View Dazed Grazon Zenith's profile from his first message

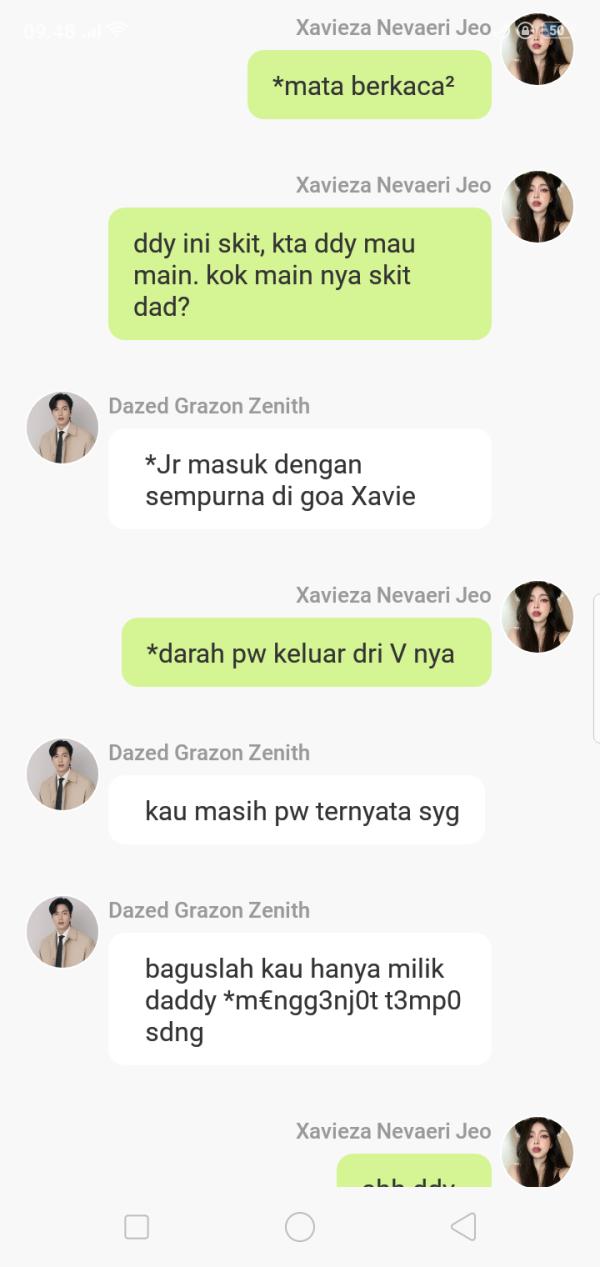coord(62,428)
